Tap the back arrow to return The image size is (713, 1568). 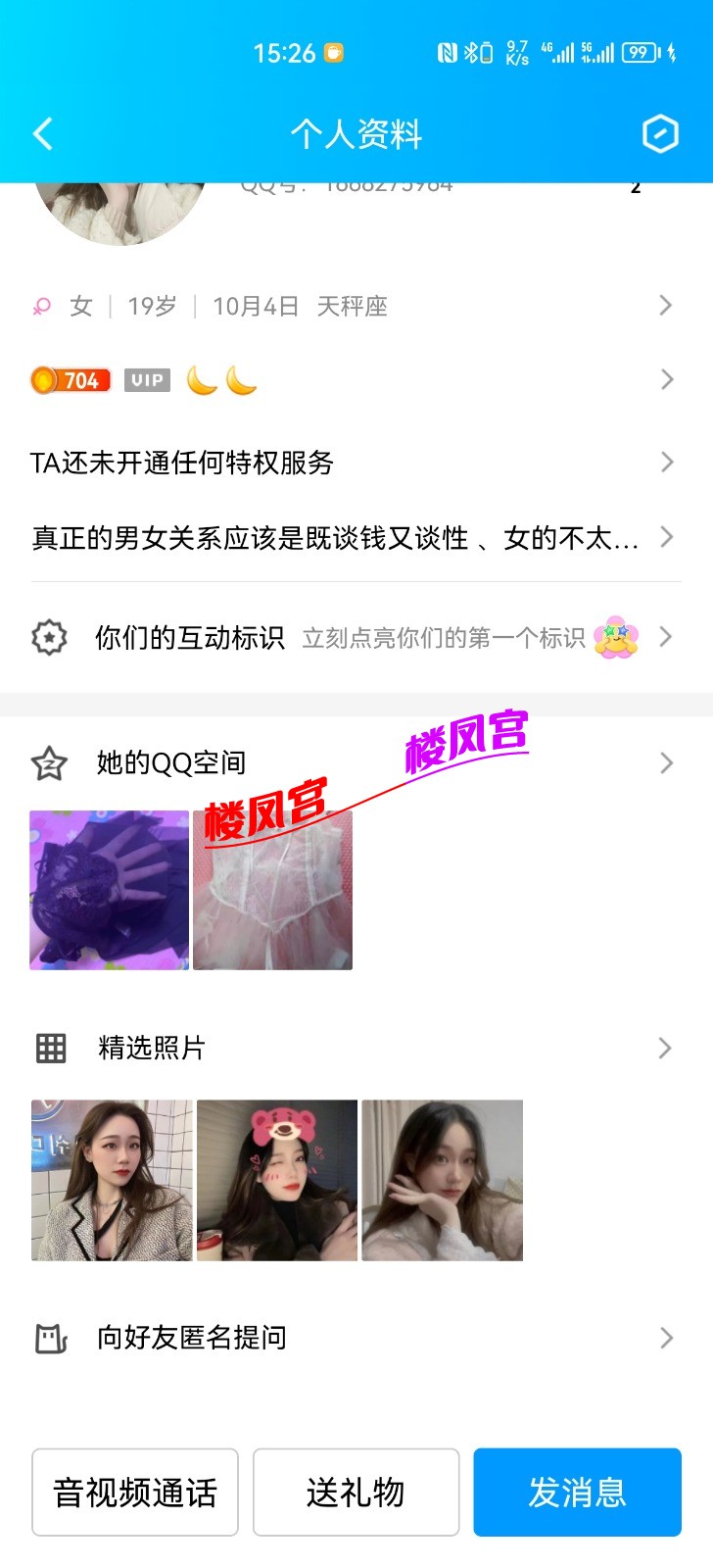(x=41, y=133)
